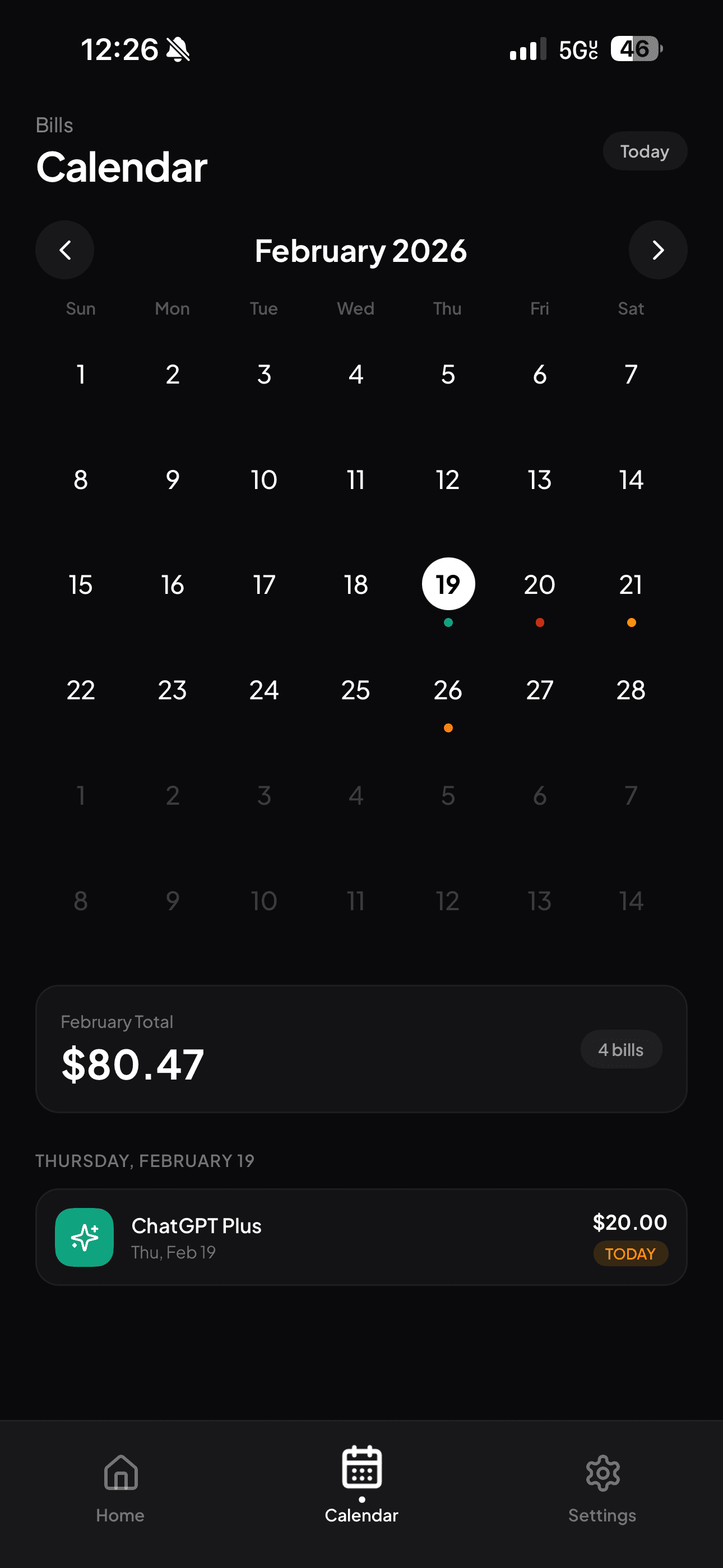Select today's highlighted date, February 19
This screenshot has height=1568, width=723.
pos(447,584)
